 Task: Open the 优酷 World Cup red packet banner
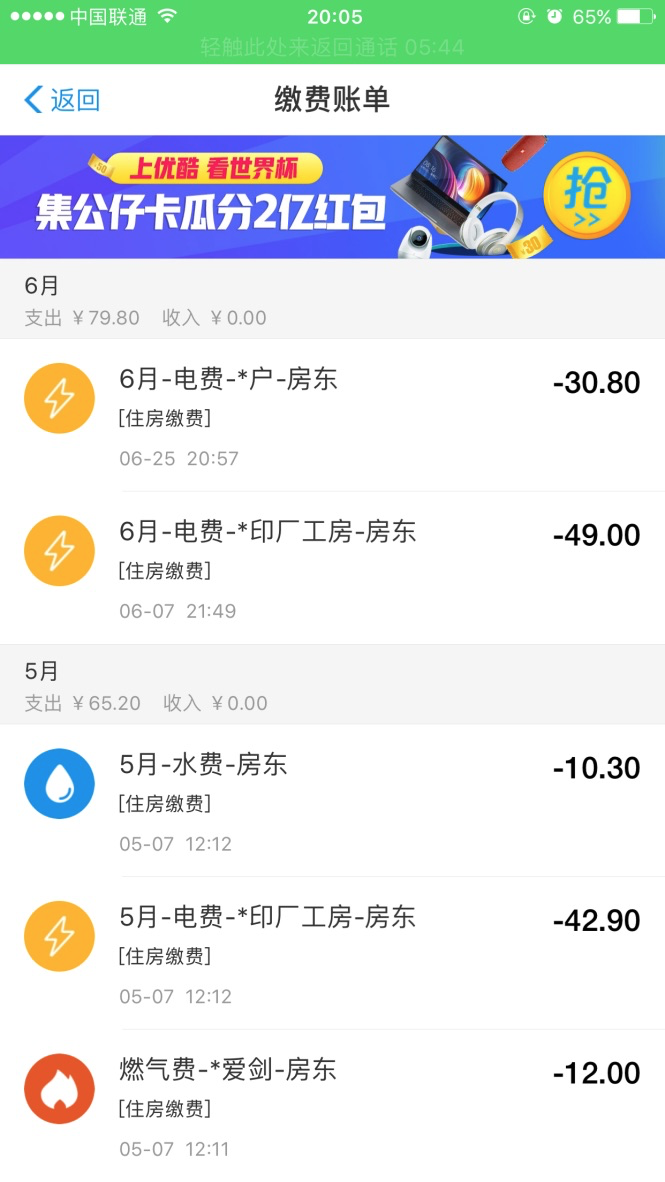tap(332, 197)
